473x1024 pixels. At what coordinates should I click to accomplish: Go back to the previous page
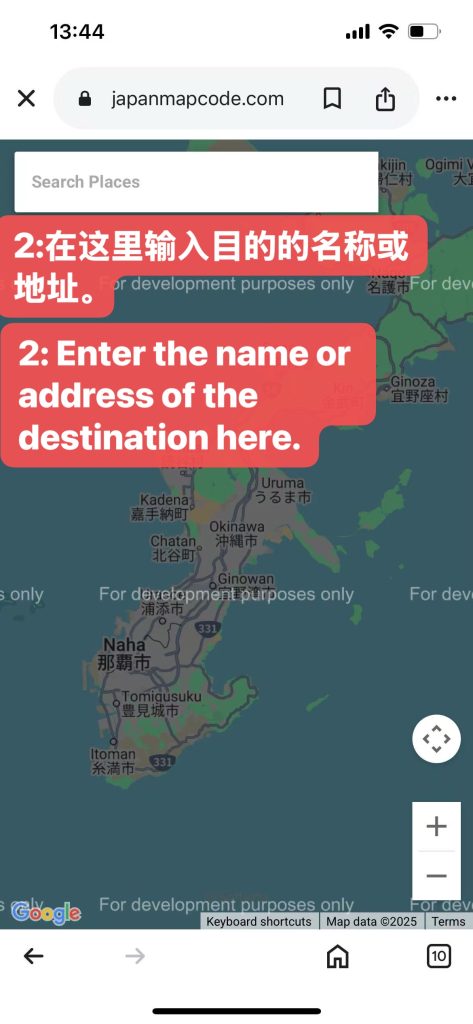33,956
